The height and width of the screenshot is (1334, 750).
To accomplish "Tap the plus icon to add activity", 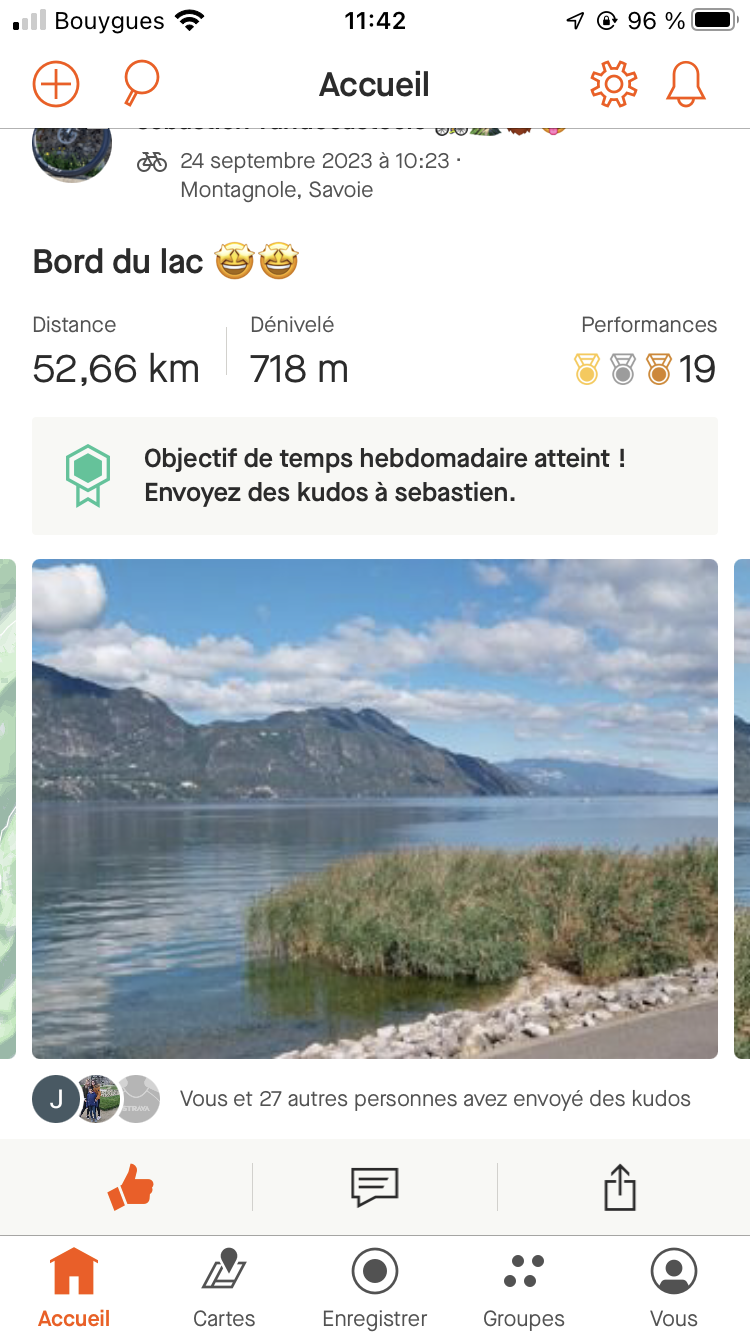I will [x=56, y=84].
